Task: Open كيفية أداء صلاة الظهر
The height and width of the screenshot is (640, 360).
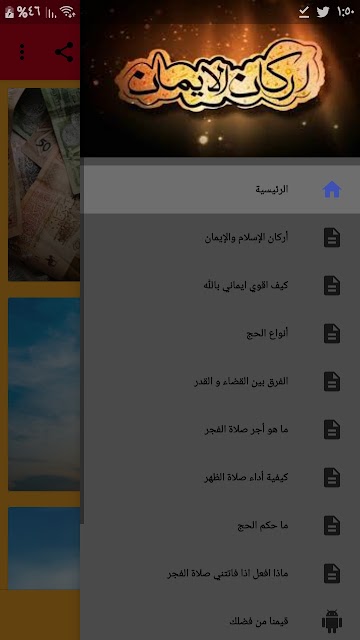Action: click(220, 477)
